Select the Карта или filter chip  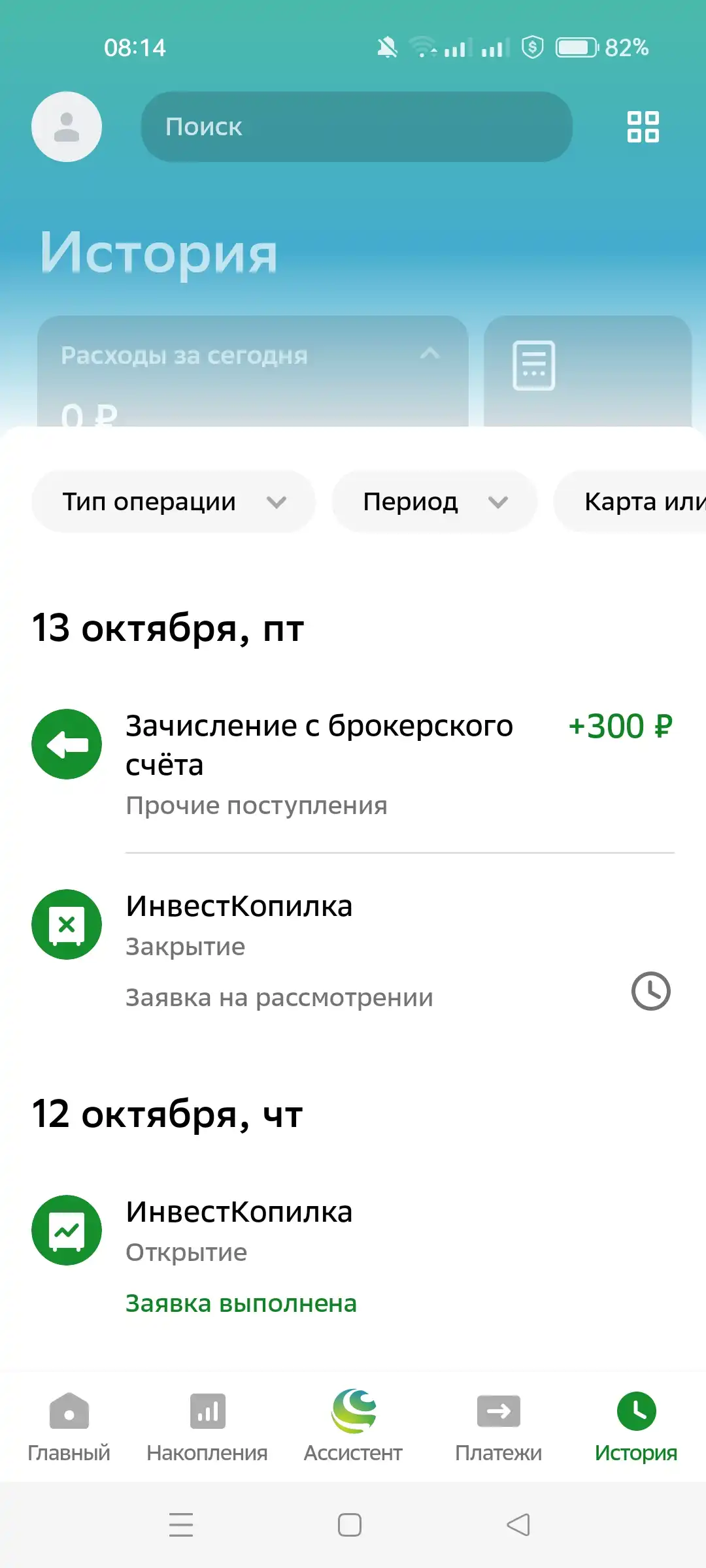pyautogui.click(x=630, y=502)
